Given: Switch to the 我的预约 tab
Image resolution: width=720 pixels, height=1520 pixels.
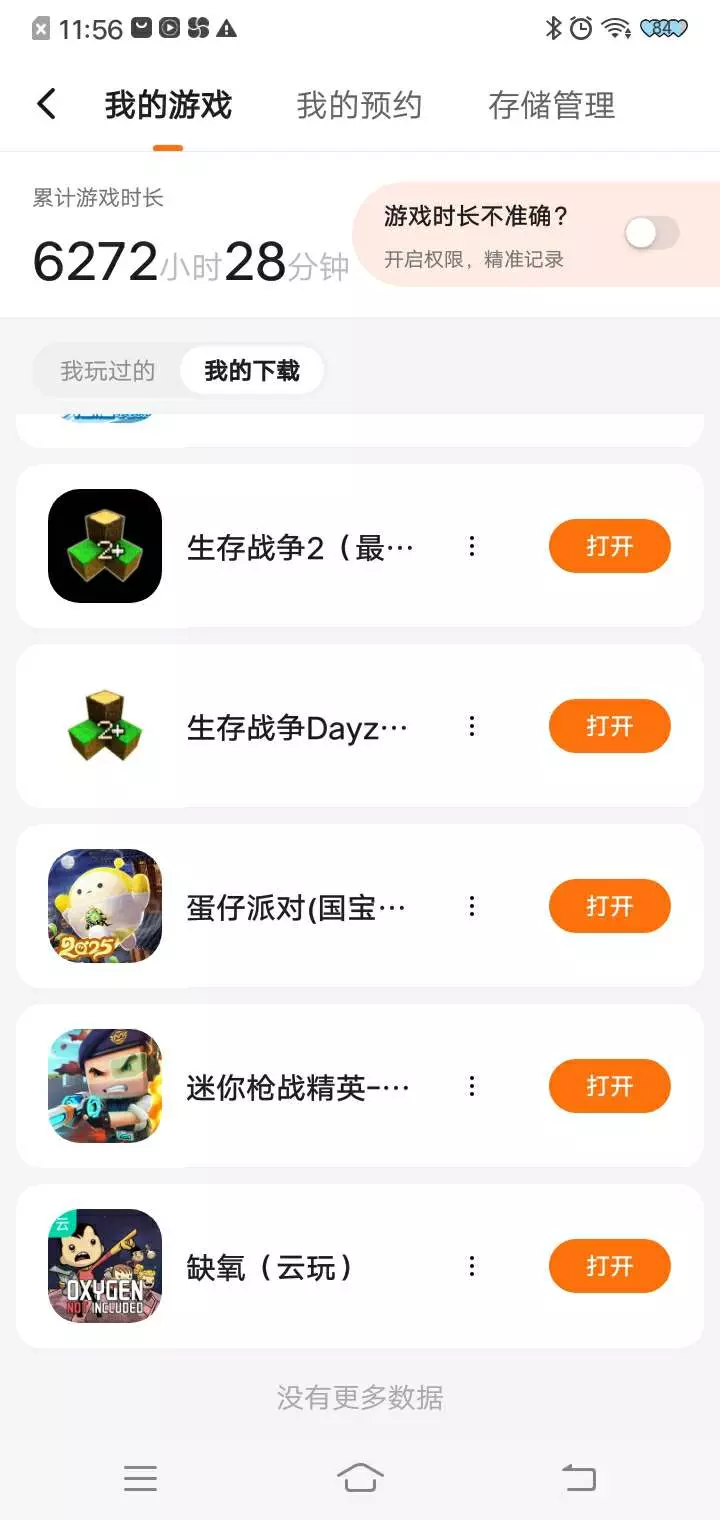Looking at the screenshot, I should tap(359, 105).
